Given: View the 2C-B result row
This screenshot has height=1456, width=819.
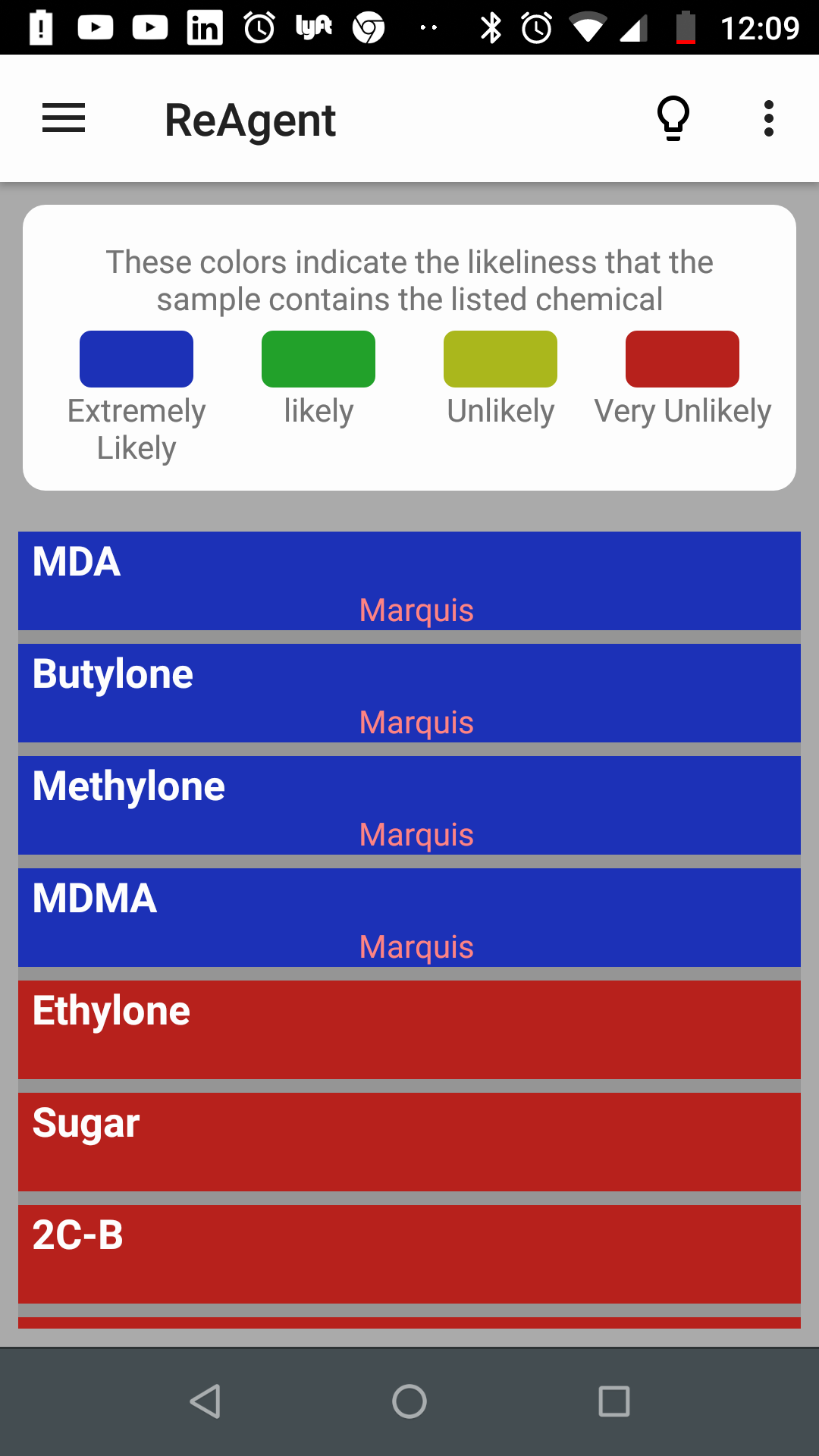Looking at the screenshot, I should [x=409, y=1254].
